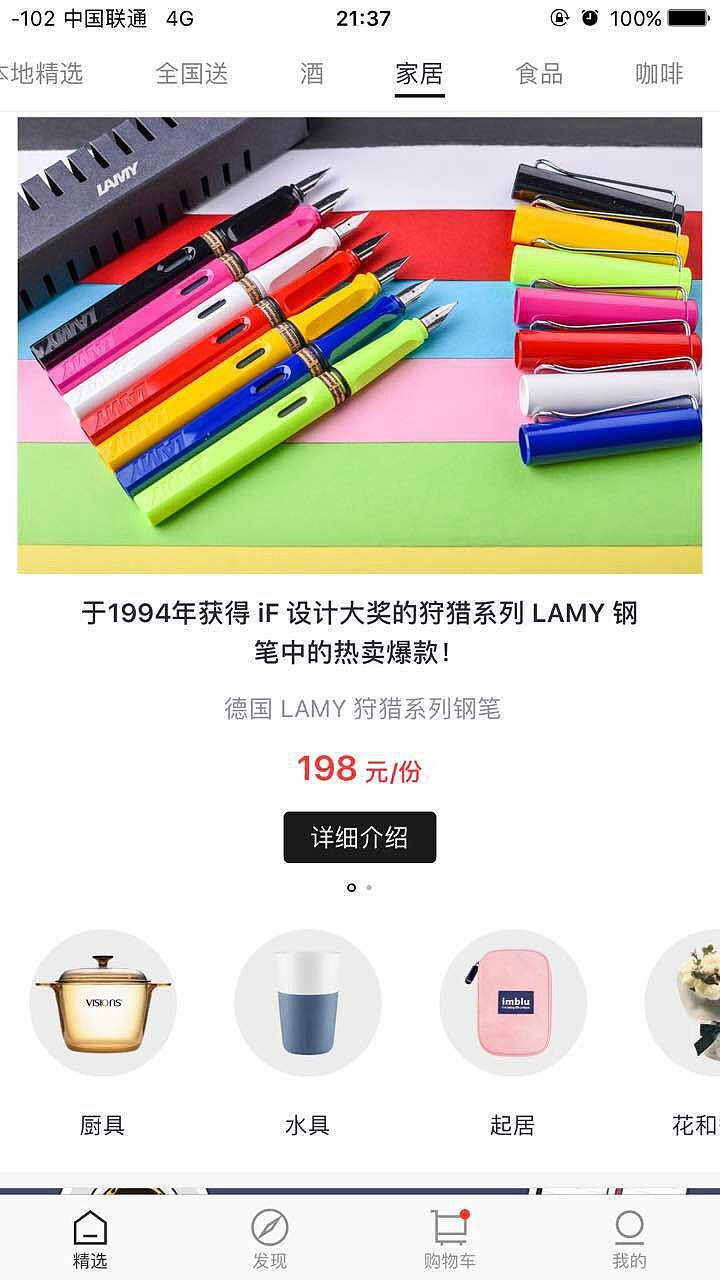Open the LAMY fountain pen banner
The height and width of the screenshot is (1280, 720).
360,345
